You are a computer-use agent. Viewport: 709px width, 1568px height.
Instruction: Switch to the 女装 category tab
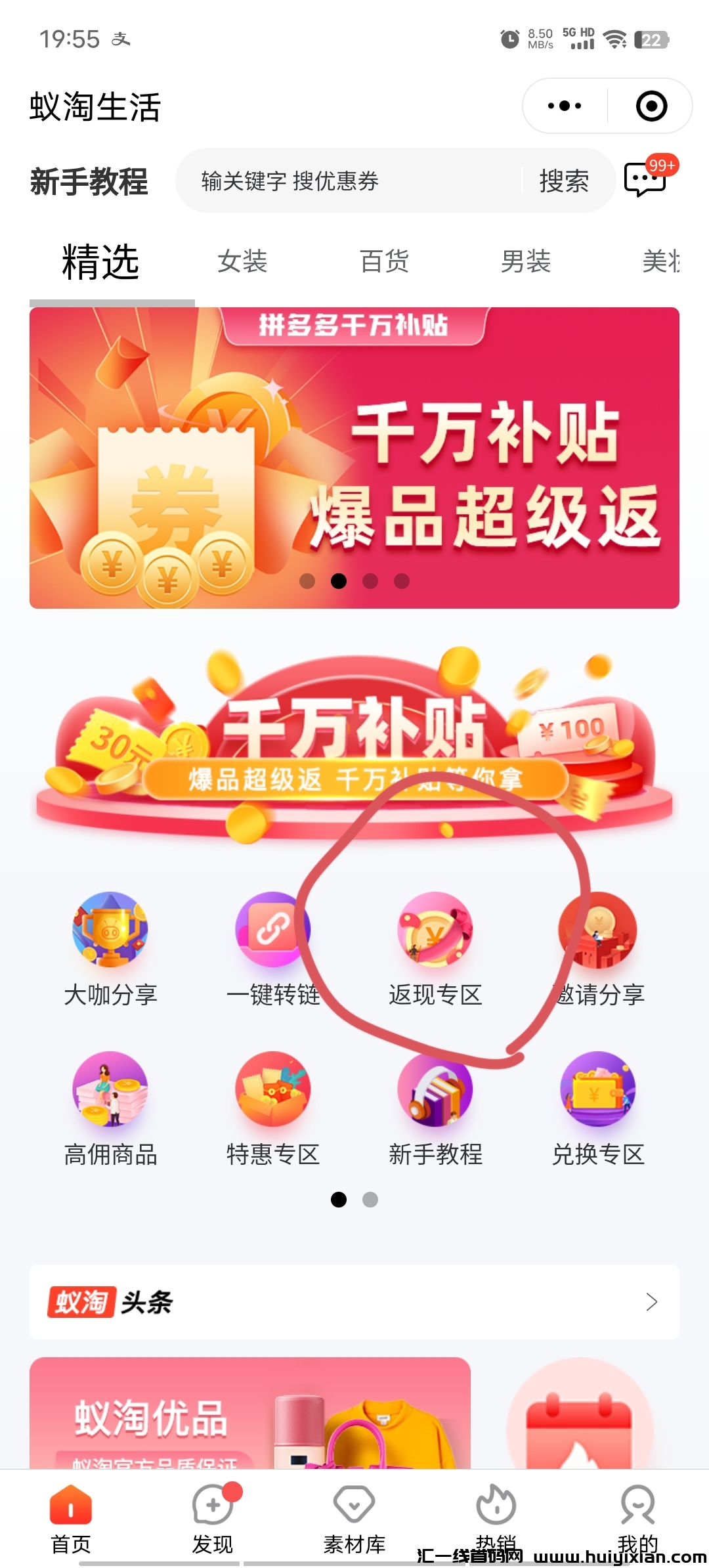242,261
